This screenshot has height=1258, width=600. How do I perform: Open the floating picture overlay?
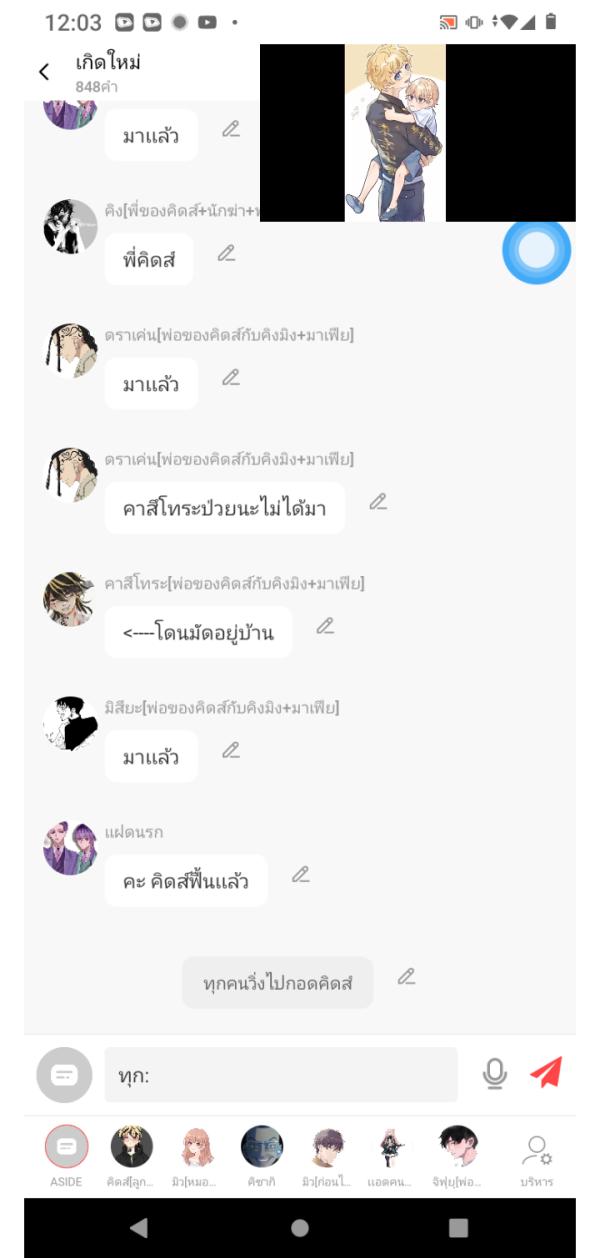click(395, 132)
